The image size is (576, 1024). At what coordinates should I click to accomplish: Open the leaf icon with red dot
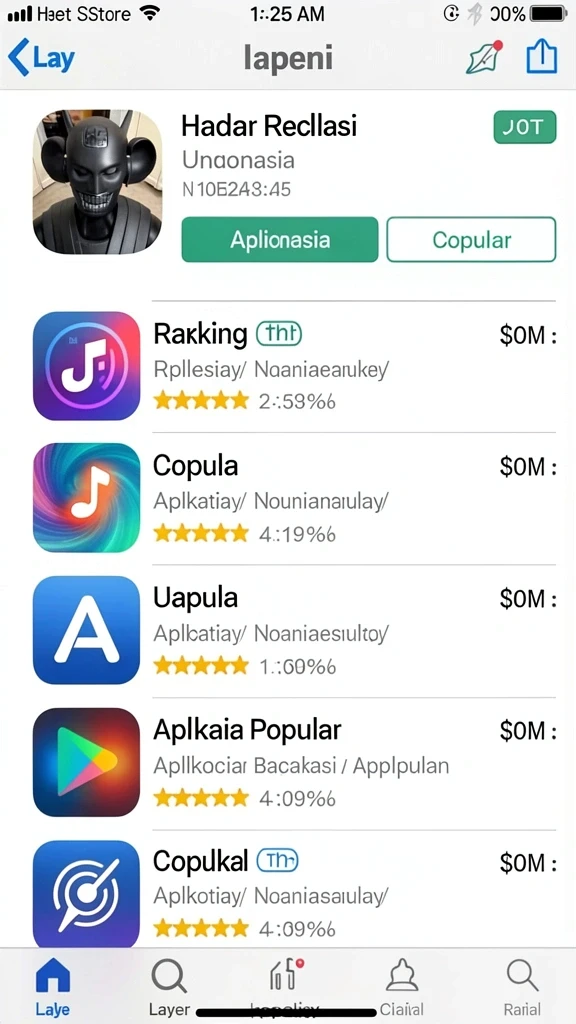tap(484, 57)
